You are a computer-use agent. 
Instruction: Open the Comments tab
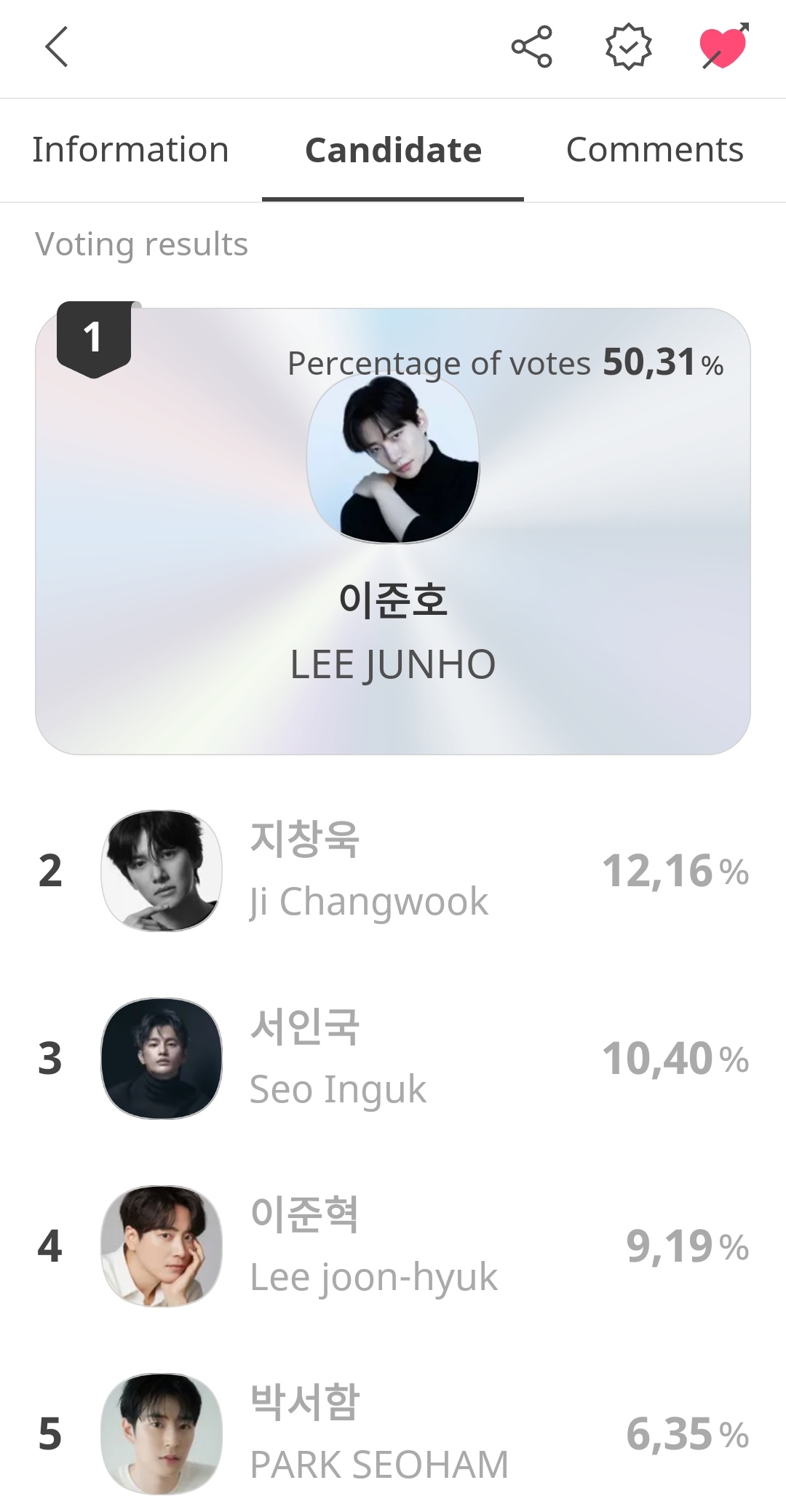click(x=654, y=150)
